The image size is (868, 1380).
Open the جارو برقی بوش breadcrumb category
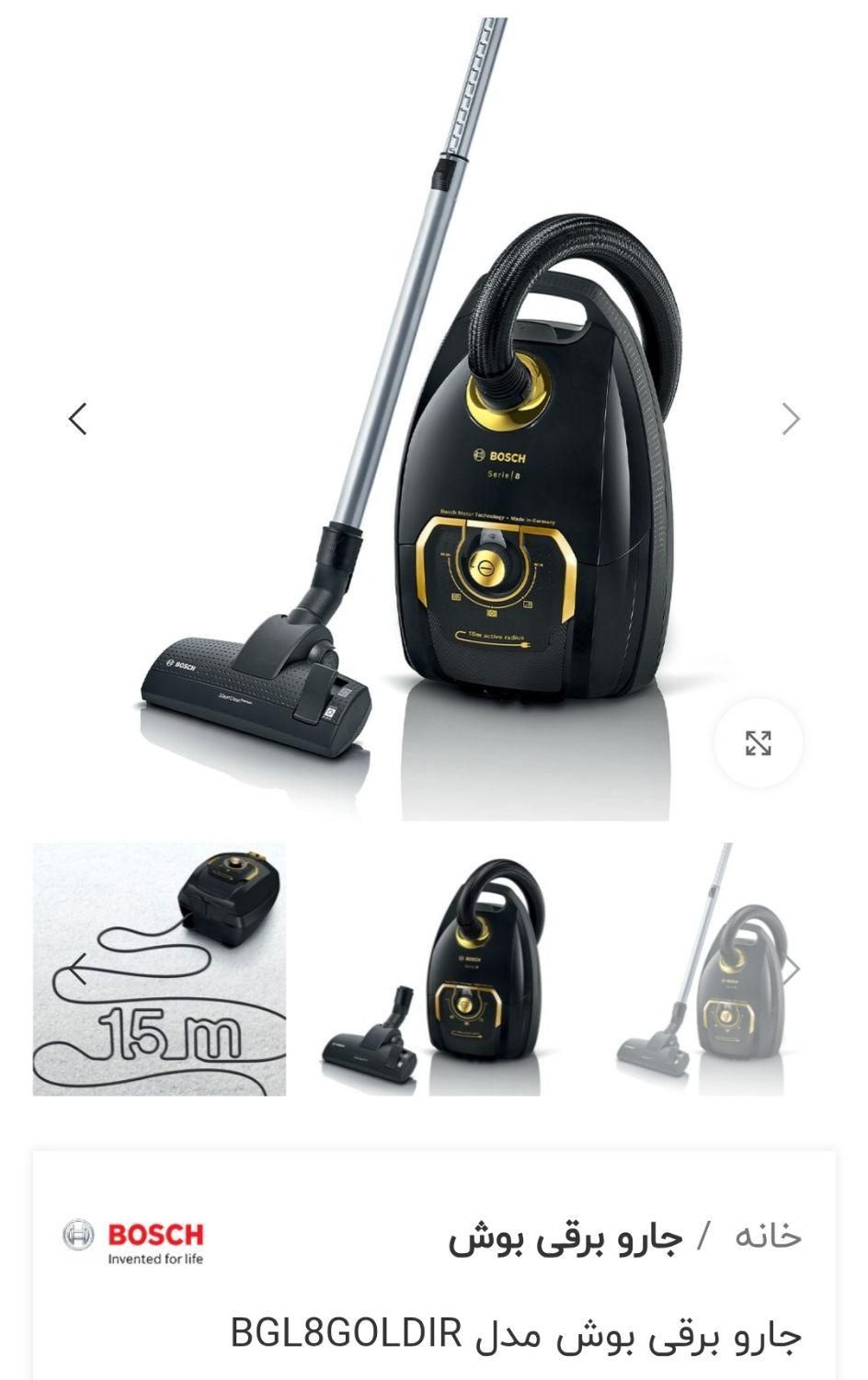tap(565, 1237)
